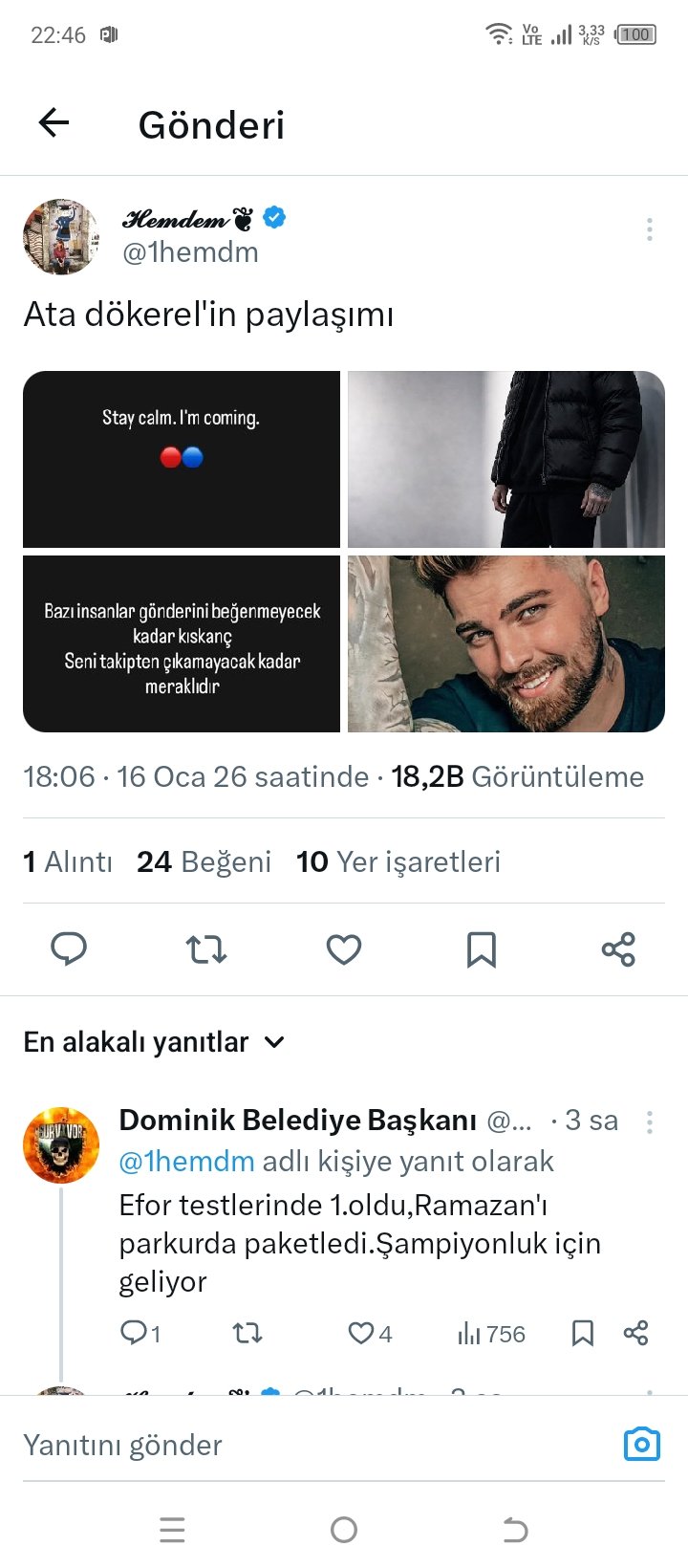688x1568 pixels.
Task: Like the post with the heart icon
Action: point(343,949)
